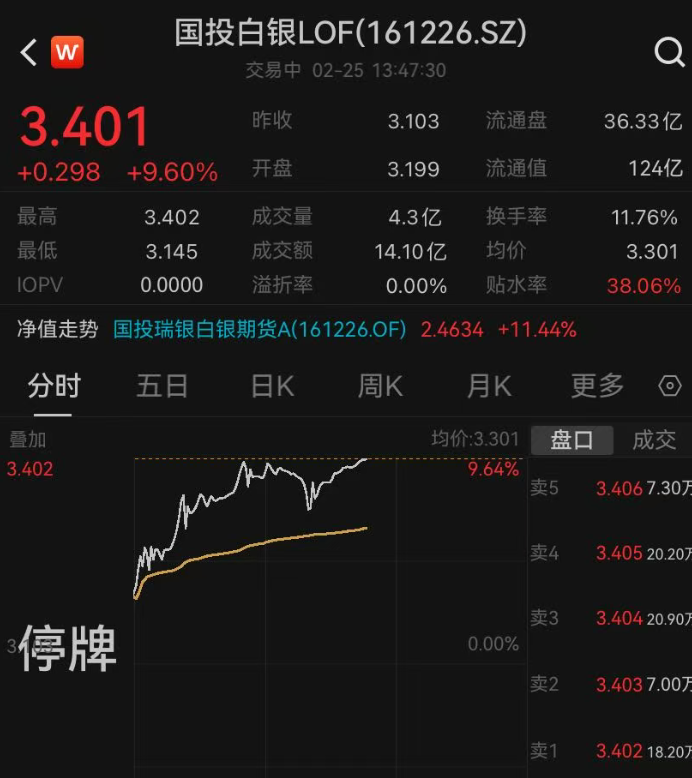692x778 pixels.
Task: Tap the 叠加 overlay option
Action: point(28,439)
